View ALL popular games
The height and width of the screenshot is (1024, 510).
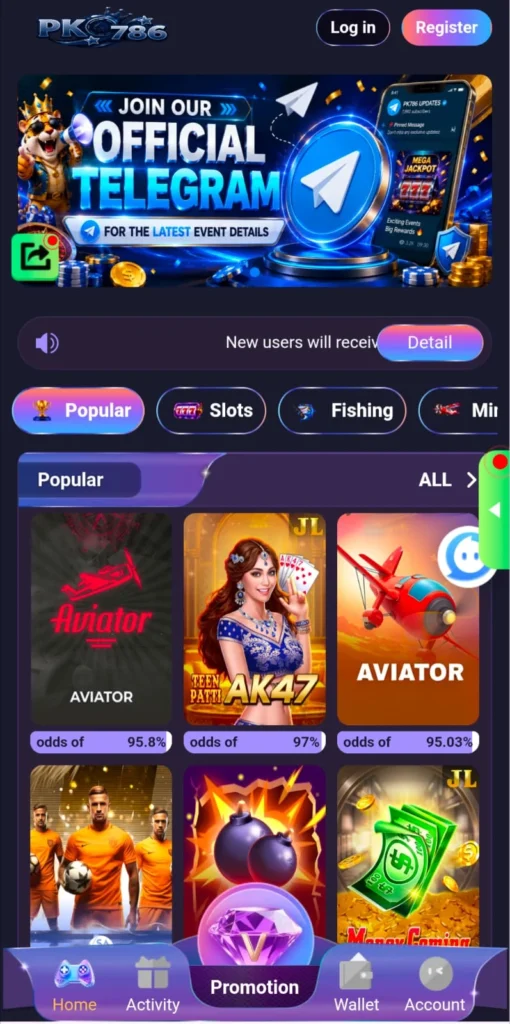(447, 480)
